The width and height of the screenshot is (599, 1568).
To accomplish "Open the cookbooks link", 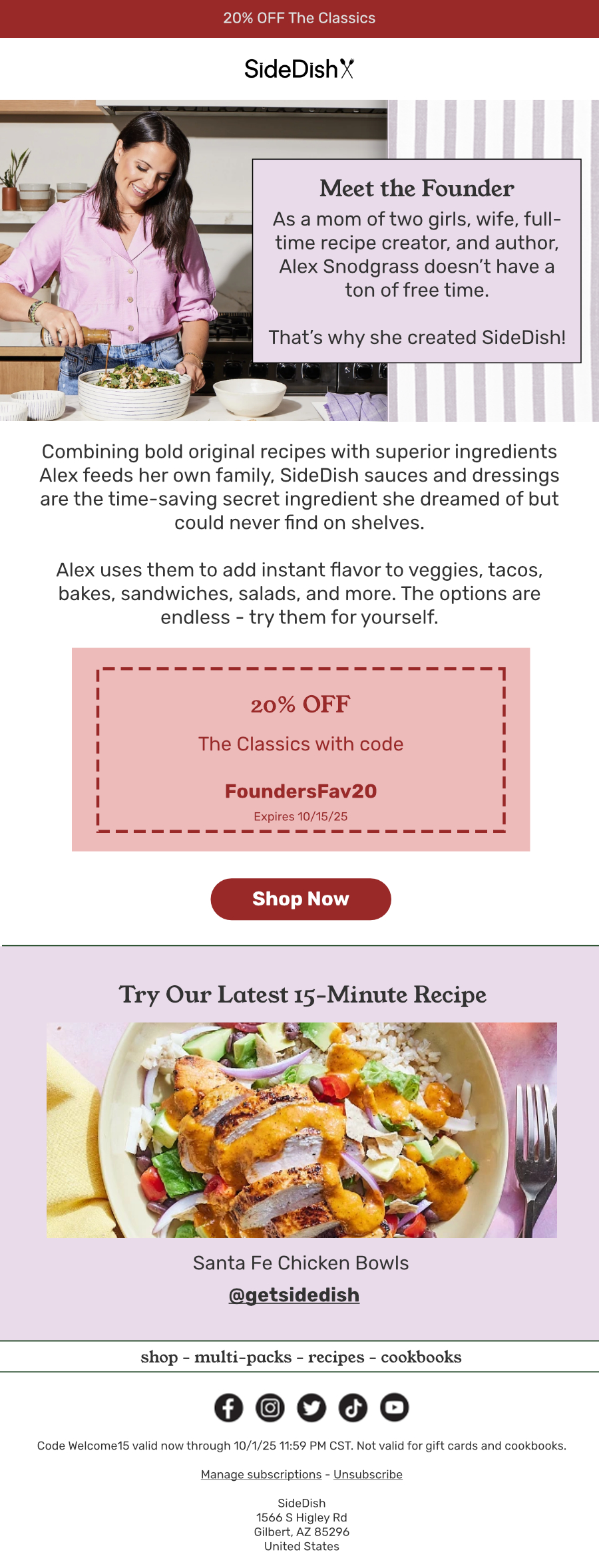I will click(422, 1356).
